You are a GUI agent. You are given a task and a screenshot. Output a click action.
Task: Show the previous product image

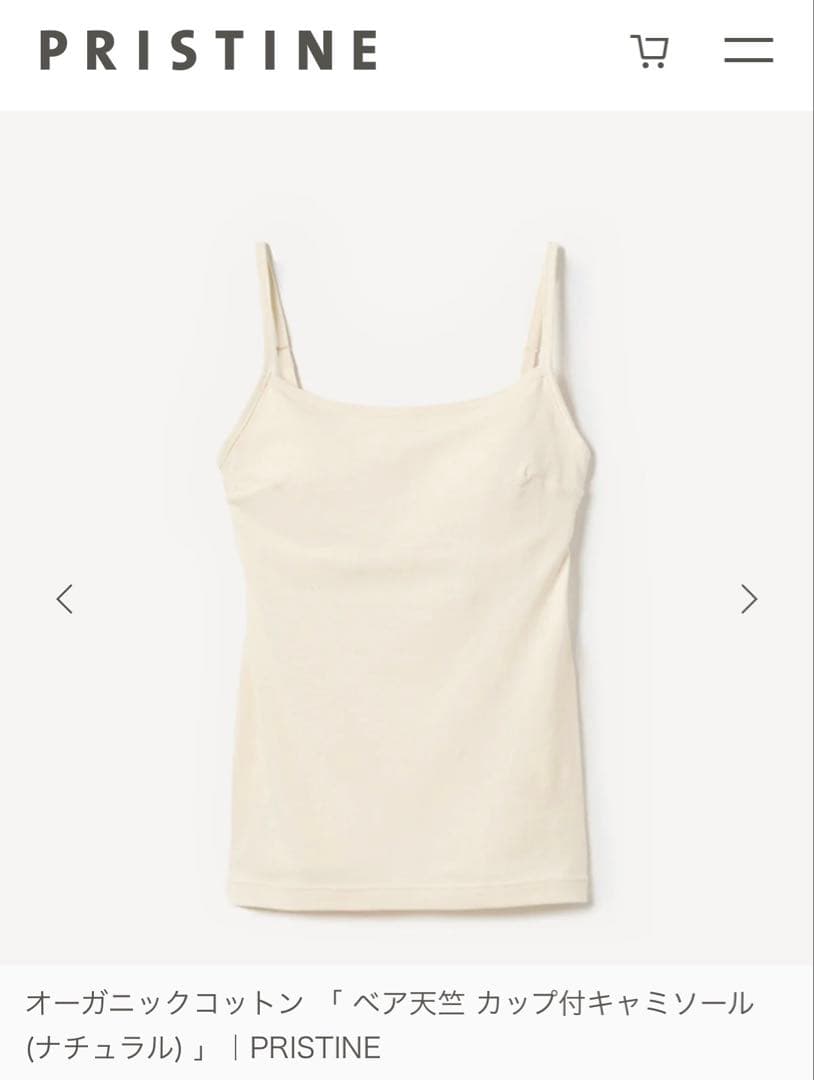65,599
